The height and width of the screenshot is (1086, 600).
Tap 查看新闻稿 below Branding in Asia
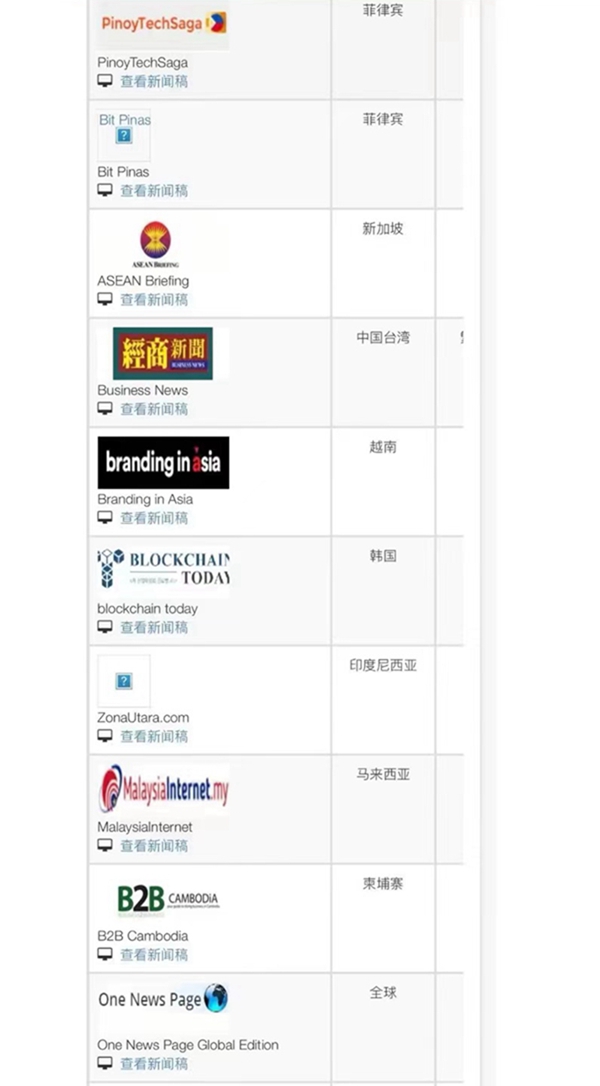153,517
